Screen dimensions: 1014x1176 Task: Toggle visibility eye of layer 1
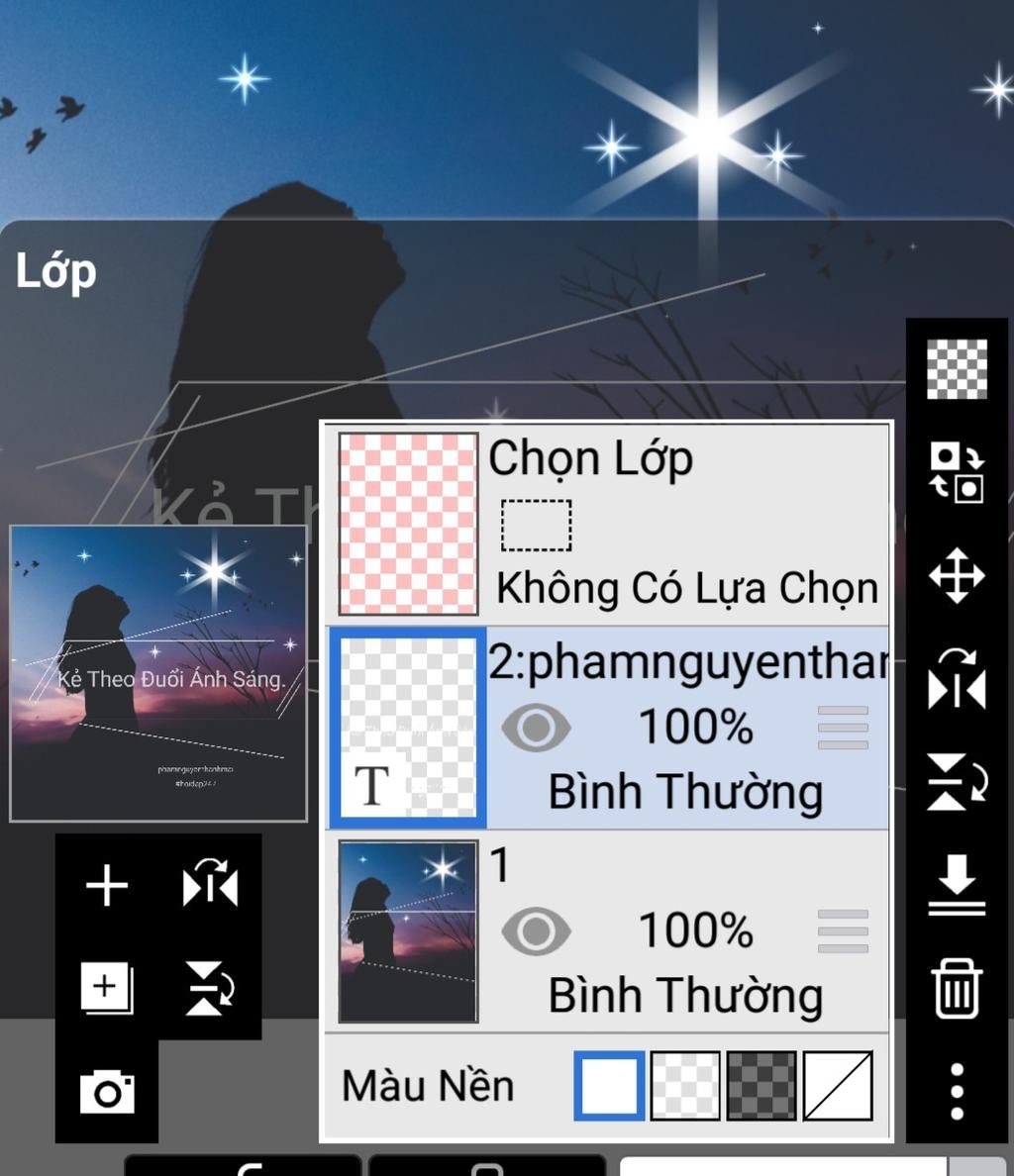click(536, 931)
